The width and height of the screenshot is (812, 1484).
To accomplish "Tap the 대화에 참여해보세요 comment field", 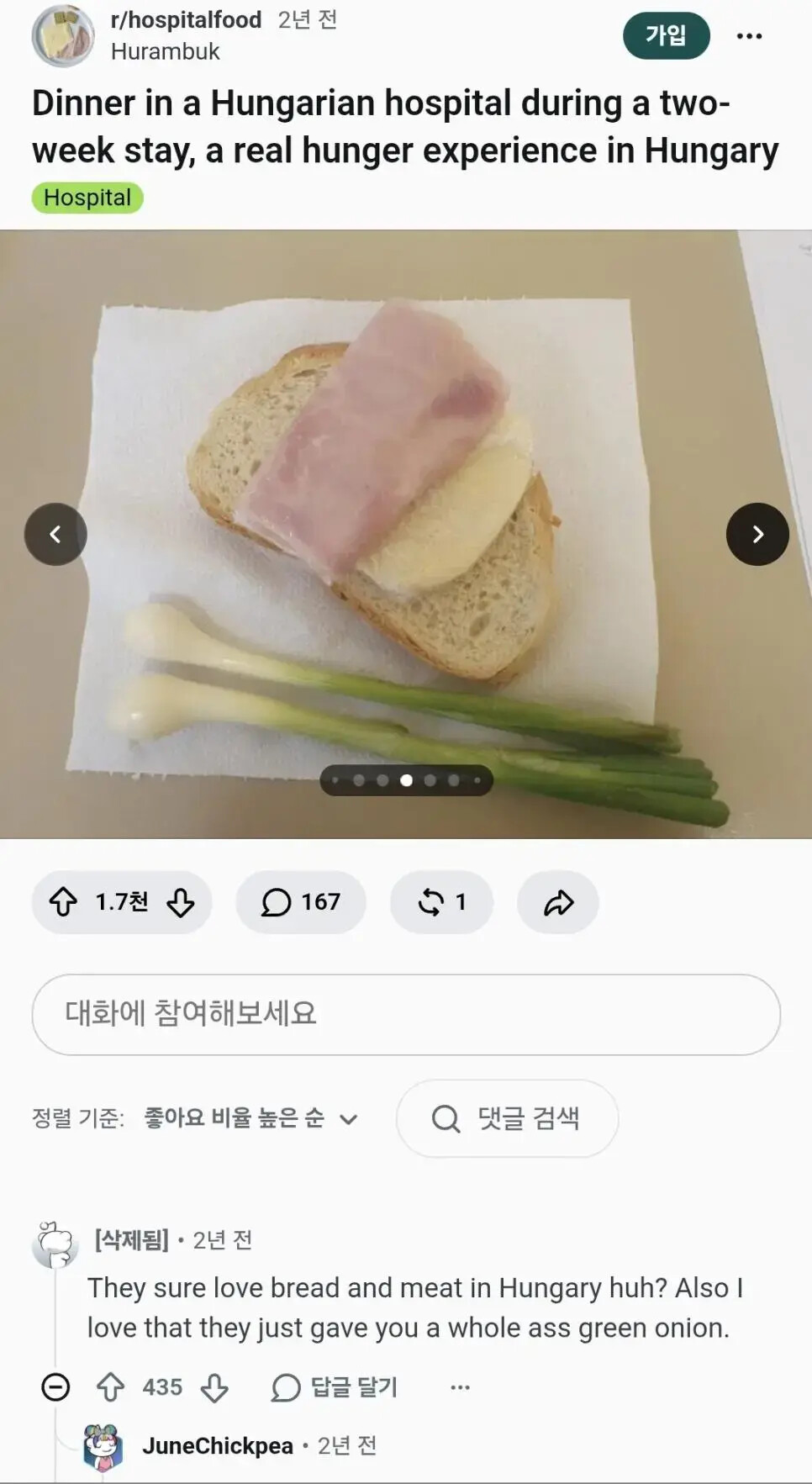I will (x=406, y=1014).
